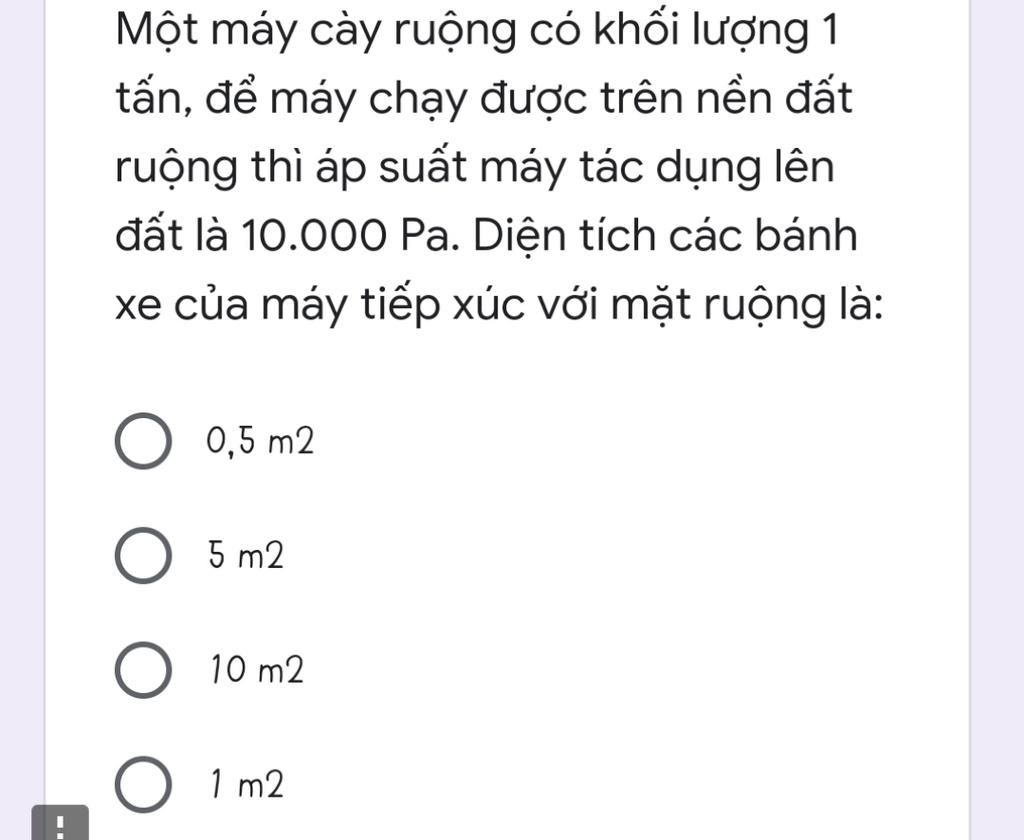Select the 0,5 m2 answer option
This screenshot has width=1024, height=840.
(143, 441)
